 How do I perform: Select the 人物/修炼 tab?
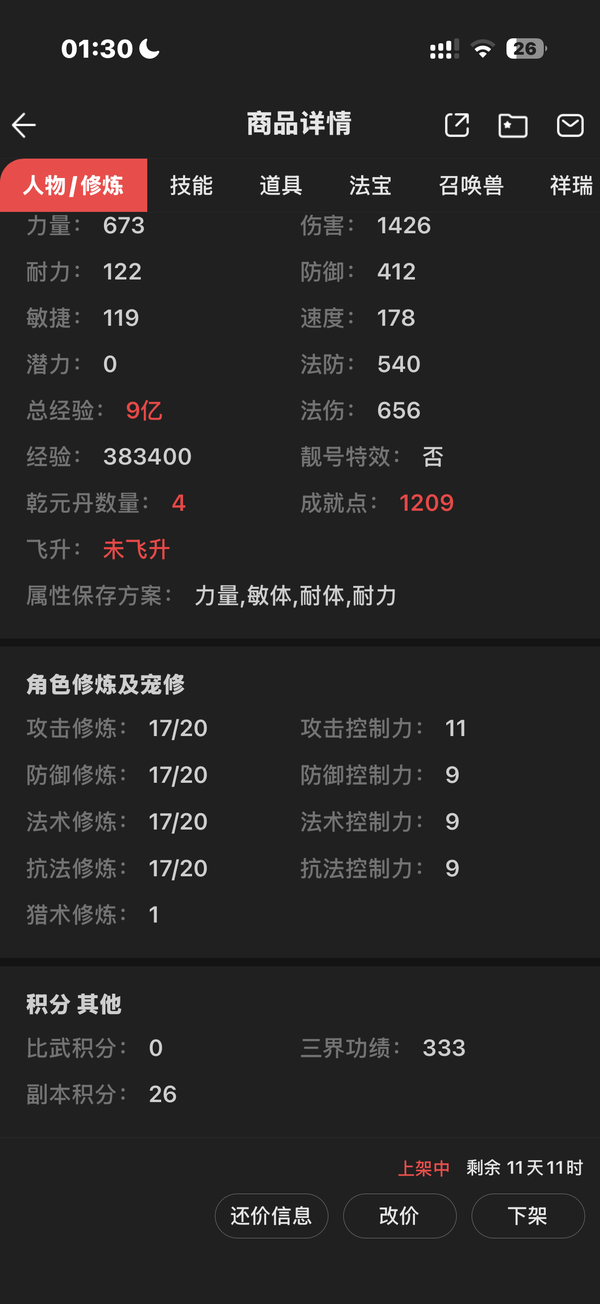(x=74, y=185)
